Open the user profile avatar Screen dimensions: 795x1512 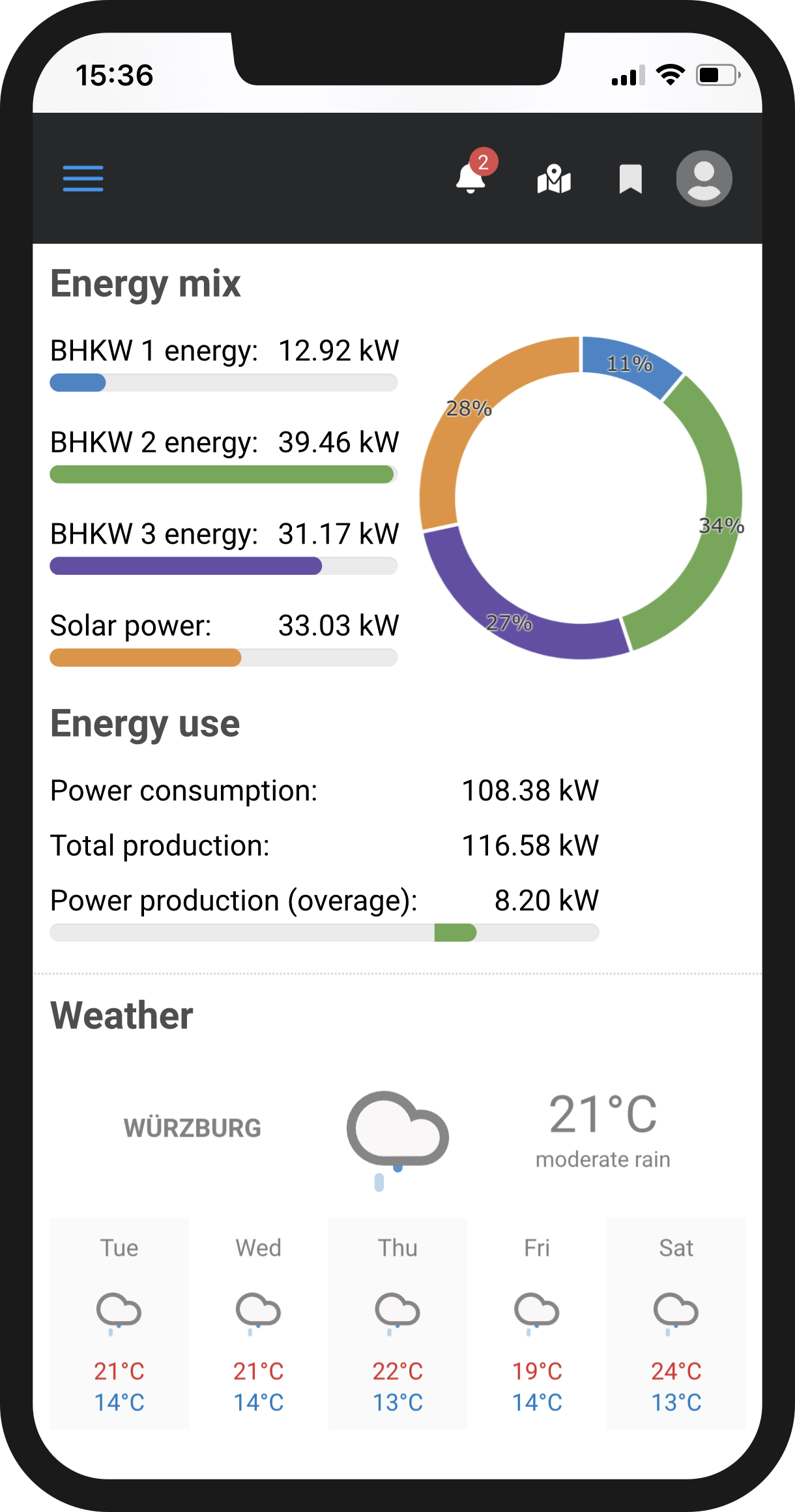pos(704,179)
